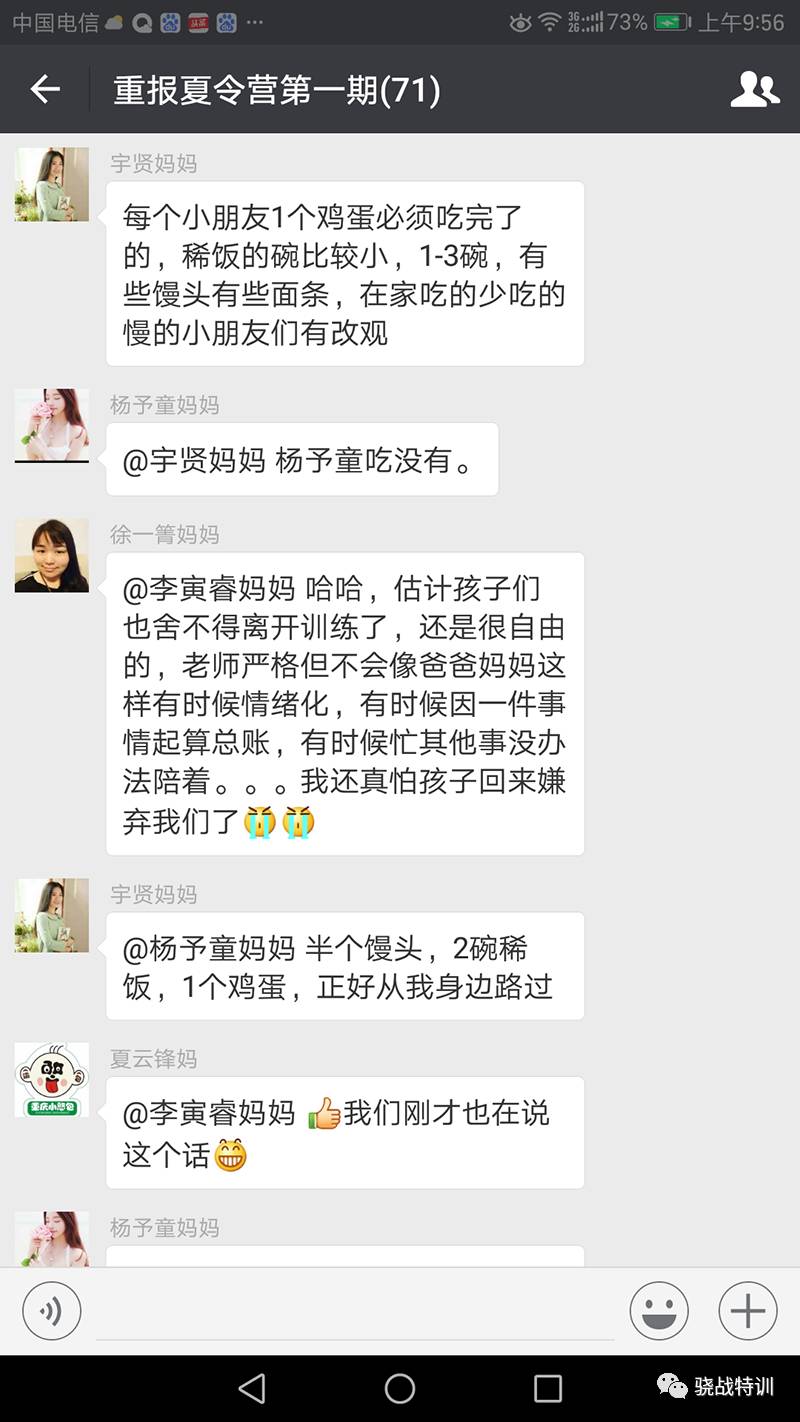Focus the message text field

point(355,1310)
